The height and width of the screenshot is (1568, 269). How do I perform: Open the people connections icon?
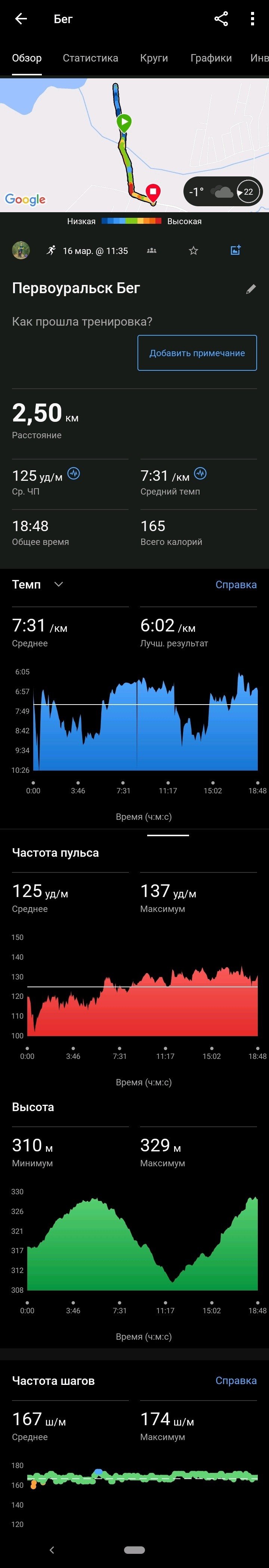click(x=152, y=250)
